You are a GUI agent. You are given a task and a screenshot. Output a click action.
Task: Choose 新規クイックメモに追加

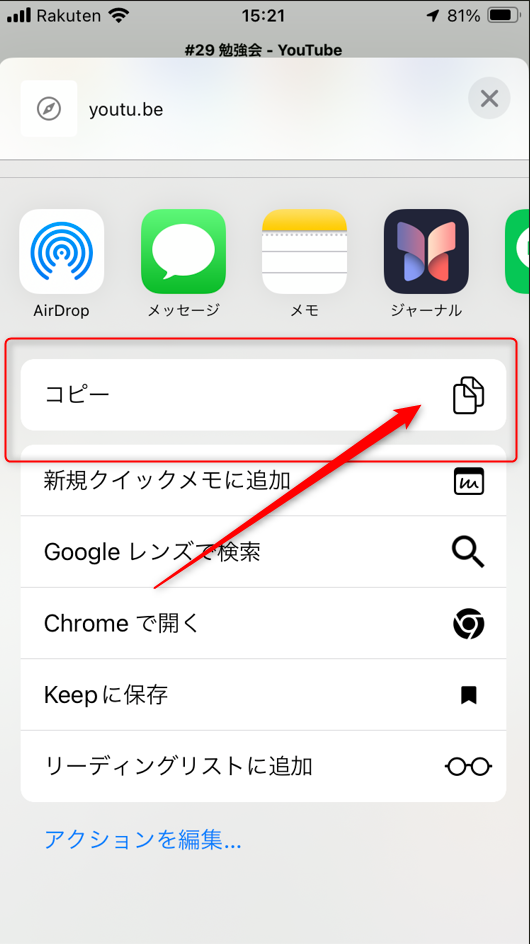tap(263, 480)
